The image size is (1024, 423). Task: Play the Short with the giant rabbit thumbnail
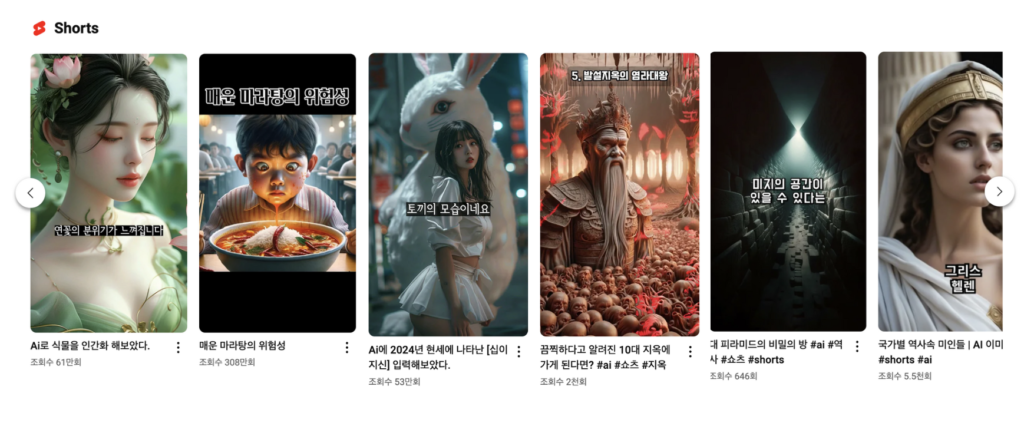click(x=448, y=194)
